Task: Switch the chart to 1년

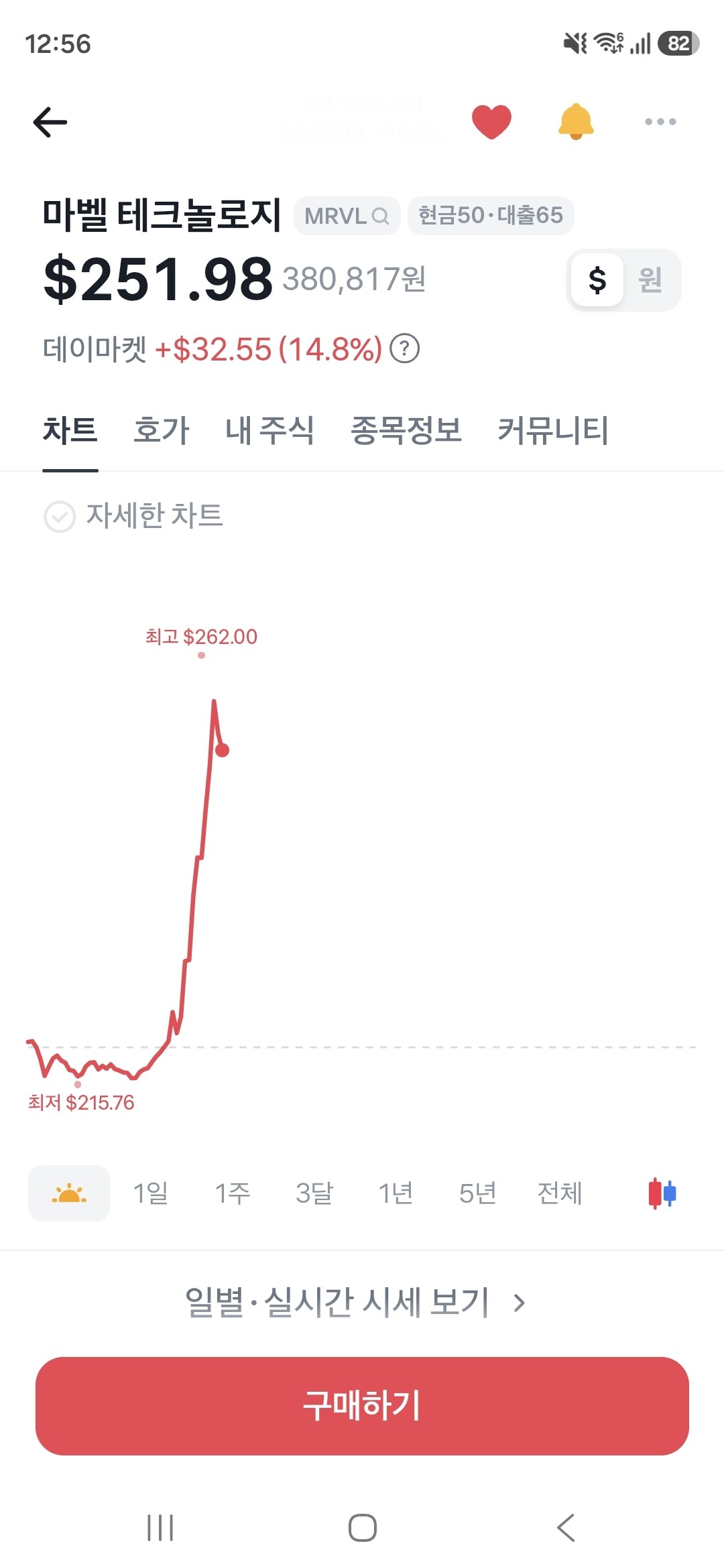Action: point(396,1193)
